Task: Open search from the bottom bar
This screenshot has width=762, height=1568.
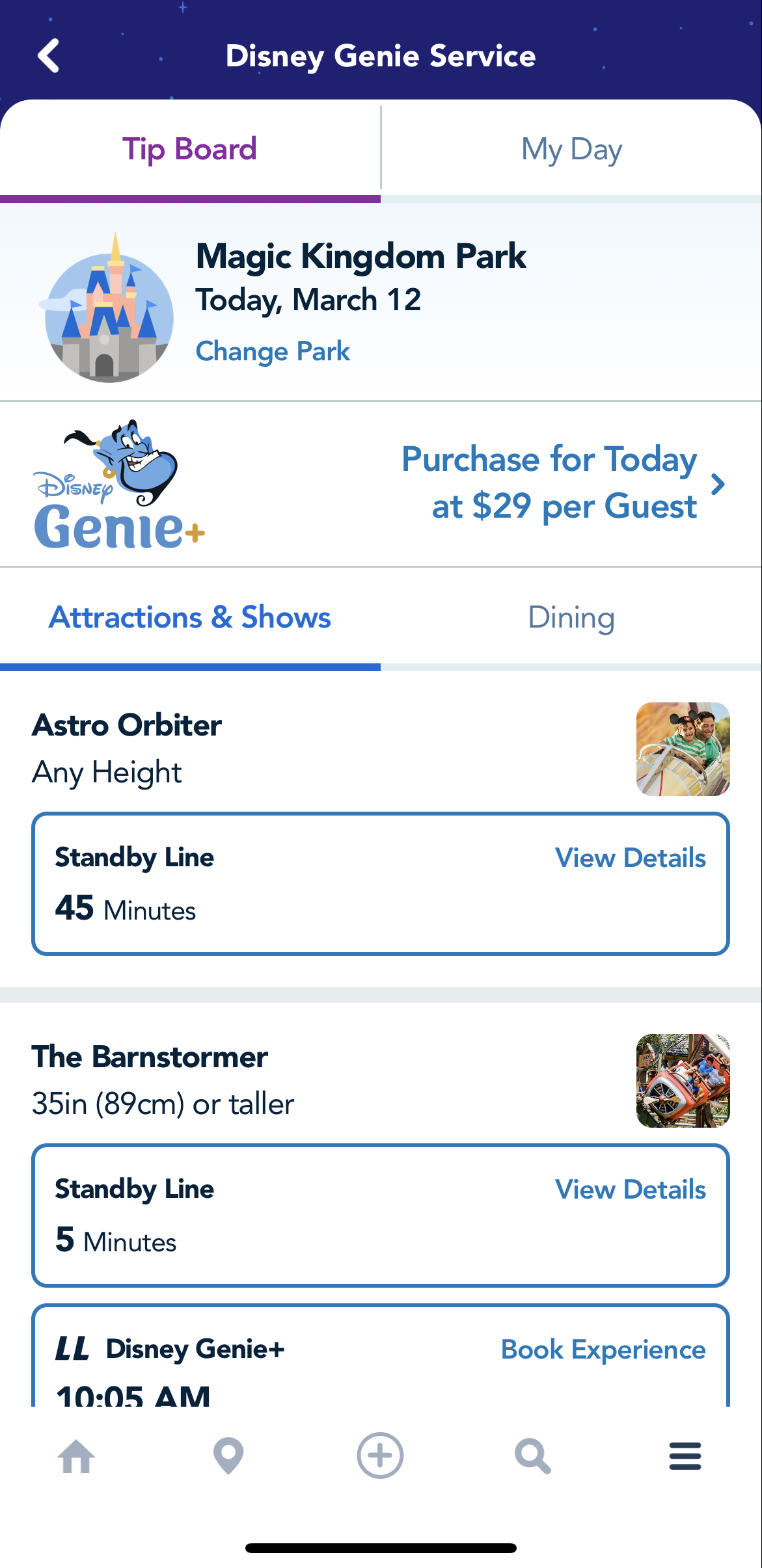Action: point(533,1456)
